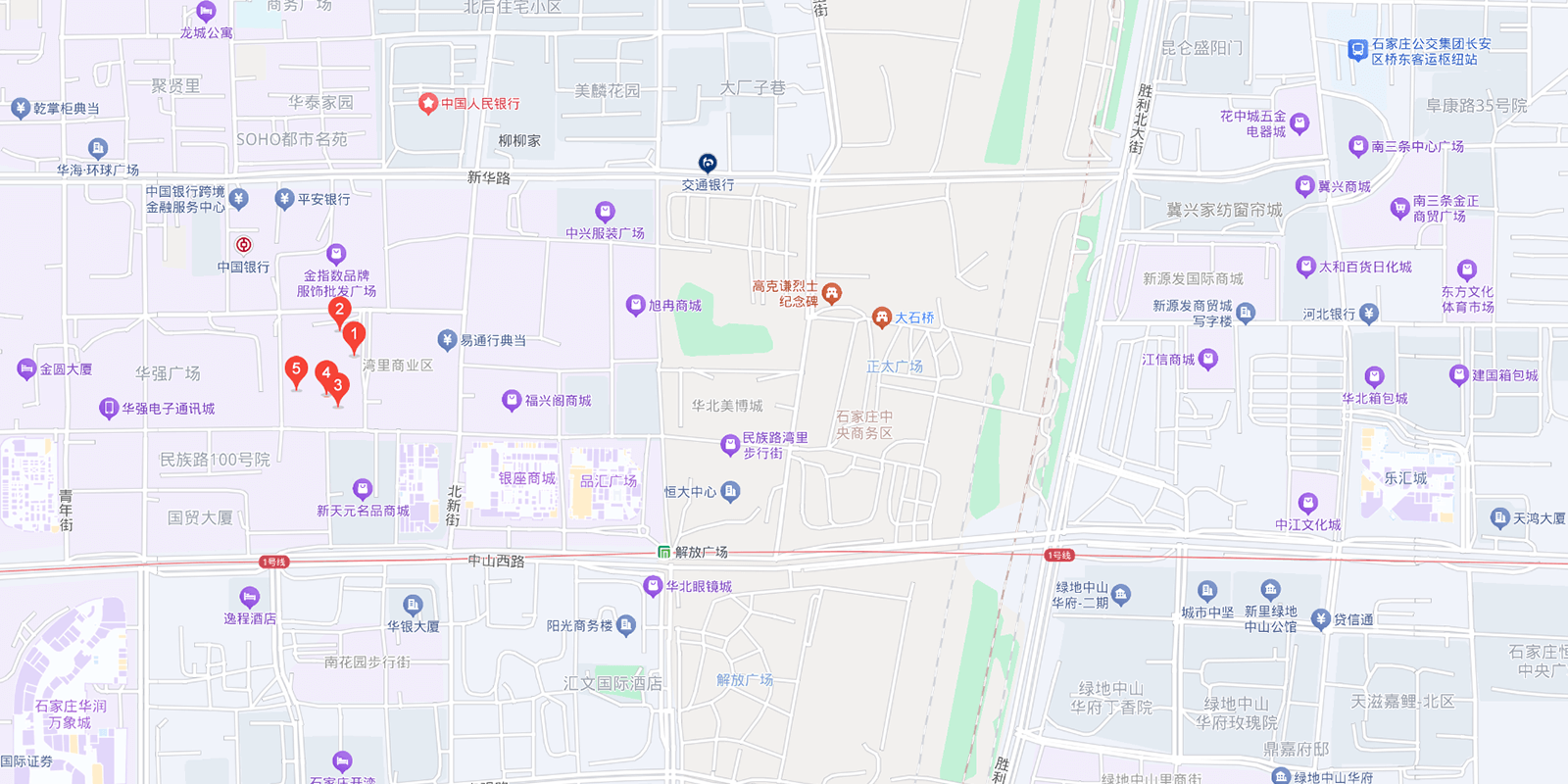The image size is (1568, 784).
Task: Select the 大石桥 landmark marker
Action: [881, 318]
